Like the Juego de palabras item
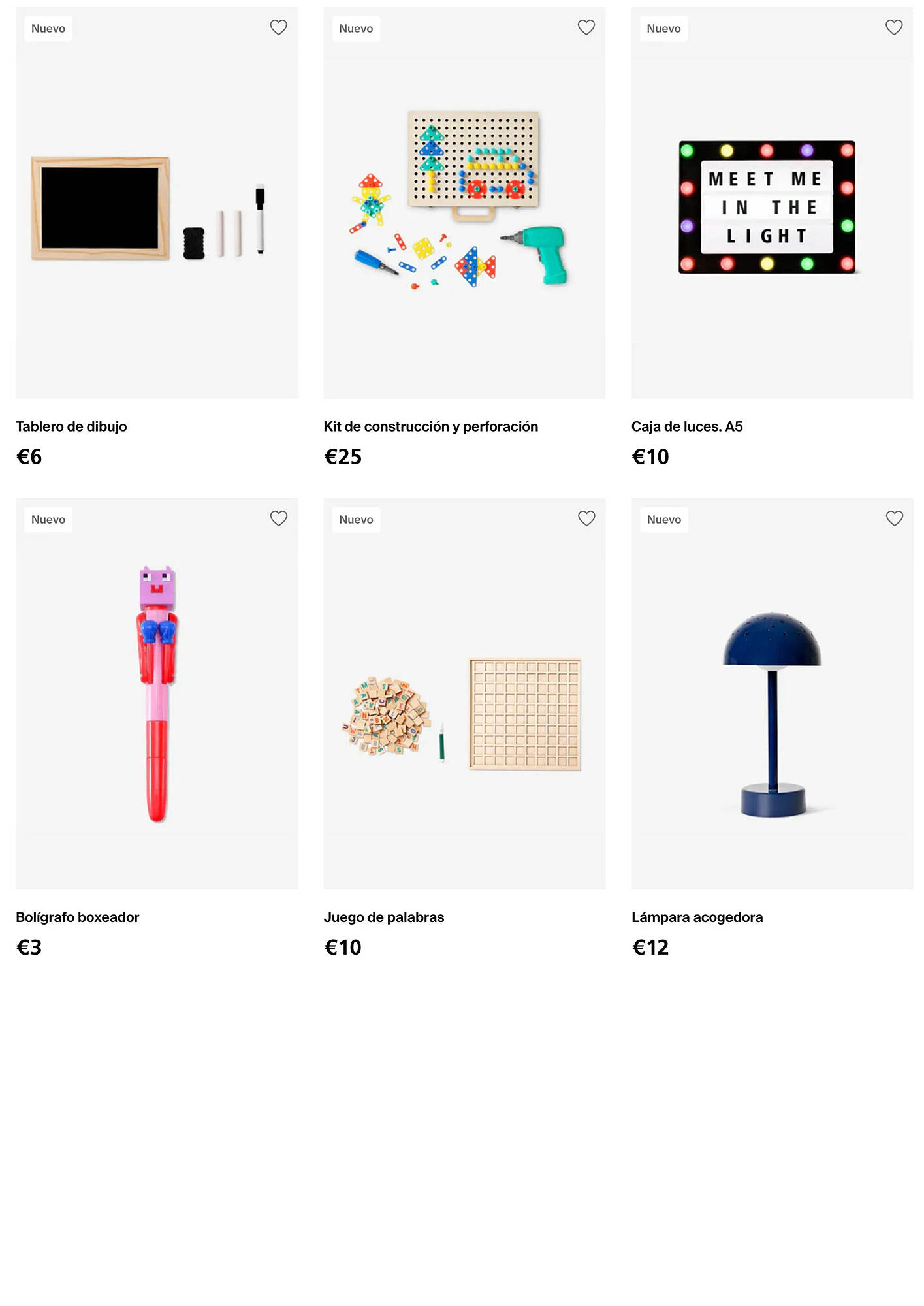 coord(586,518)
